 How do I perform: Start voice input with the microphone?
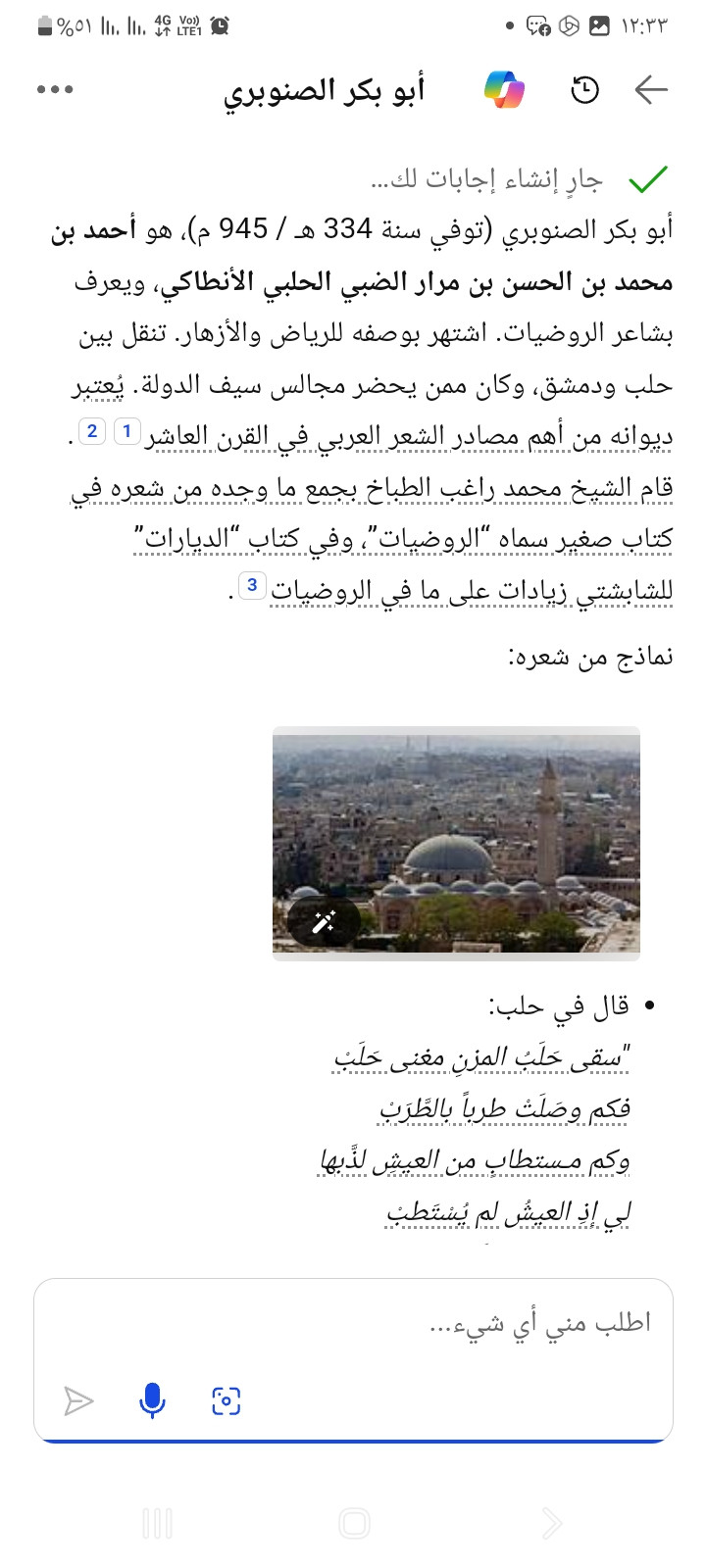click(x=152, y=1401)
